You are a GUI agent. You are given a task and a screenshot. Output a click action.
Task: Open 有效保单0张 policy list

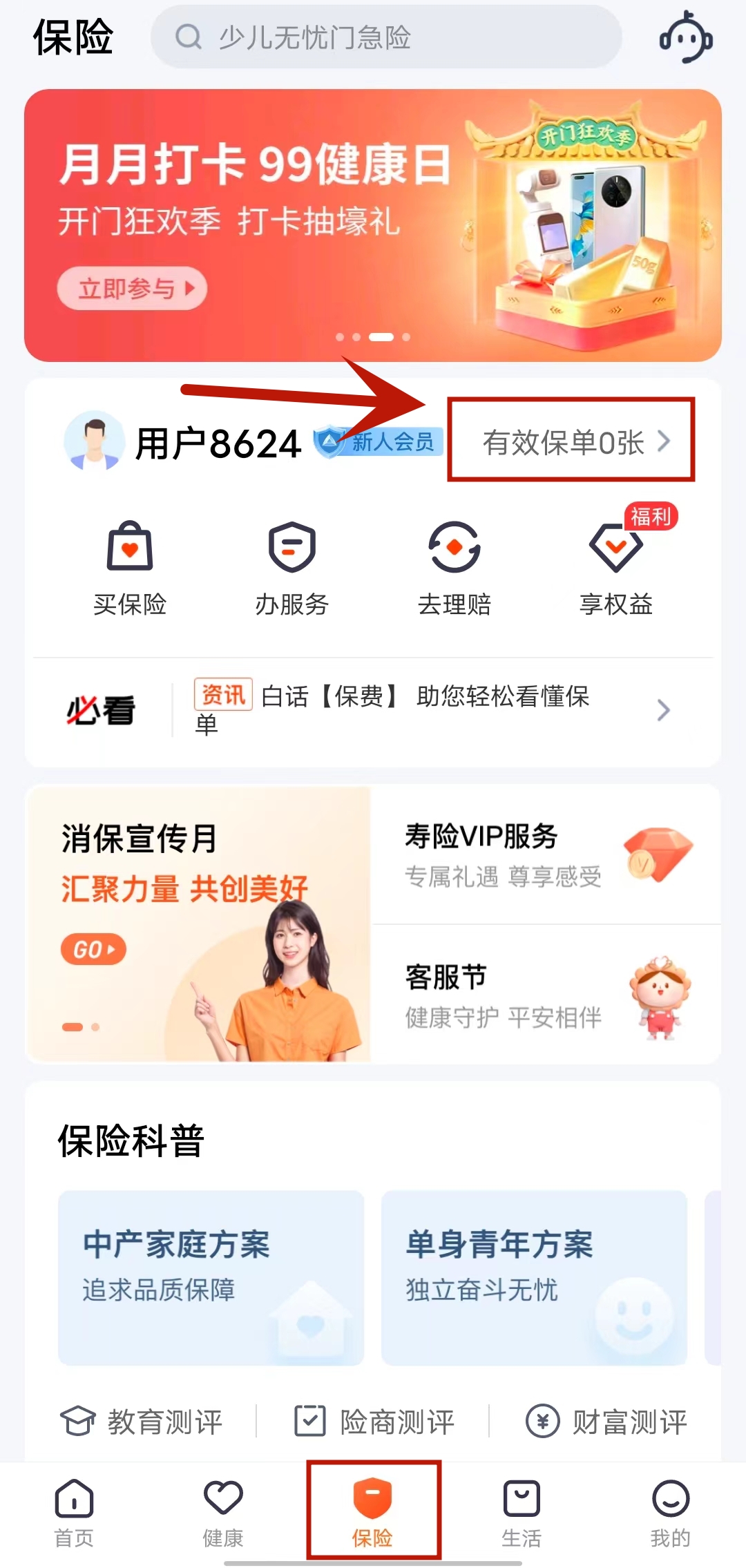572,441
